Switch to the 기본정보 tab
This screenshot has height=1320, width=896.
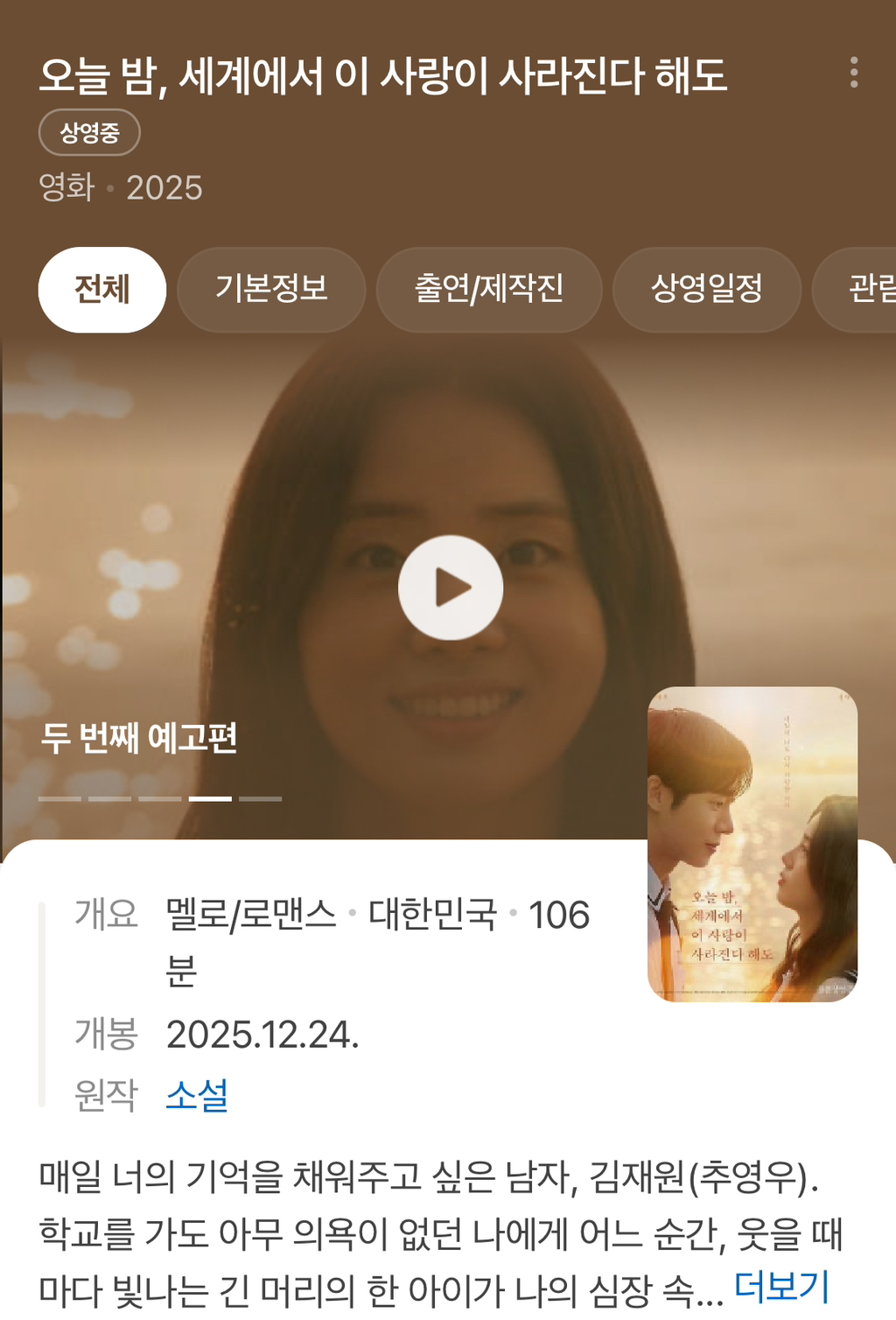pos(271,290)
